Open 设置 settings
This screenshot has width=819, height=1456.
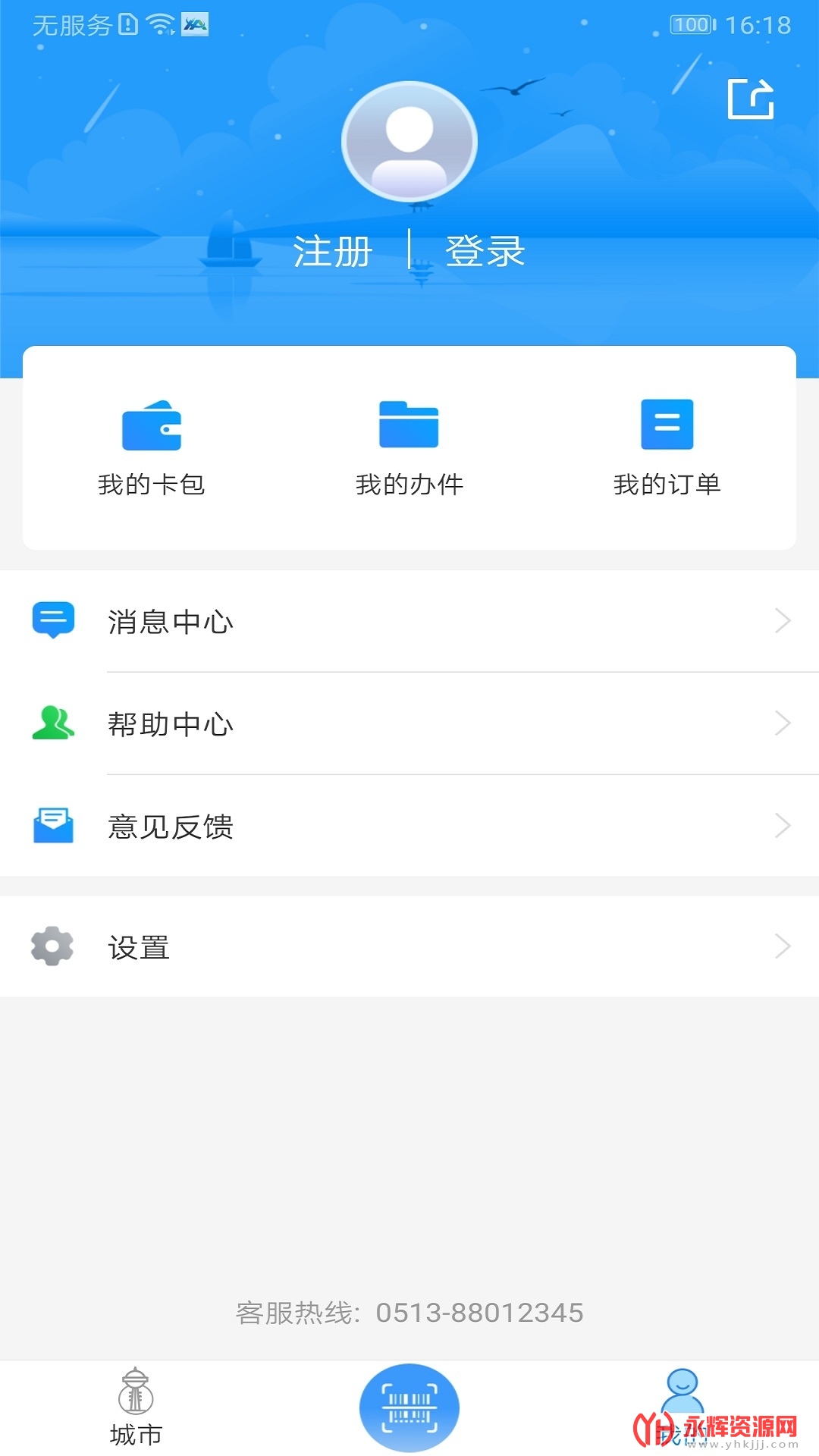click(409, 946)
